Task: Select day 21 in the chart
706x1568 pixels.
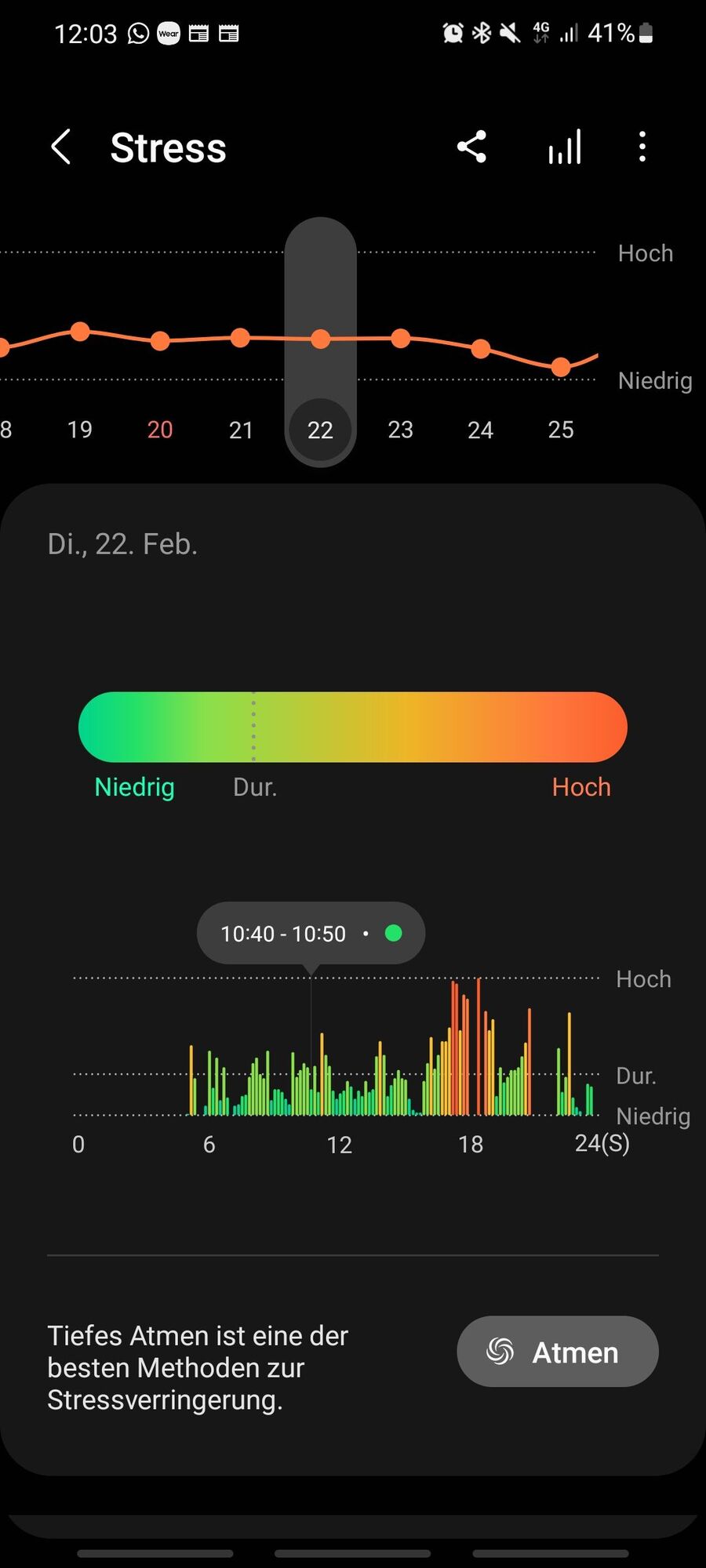Action: (x=241, y=430)
